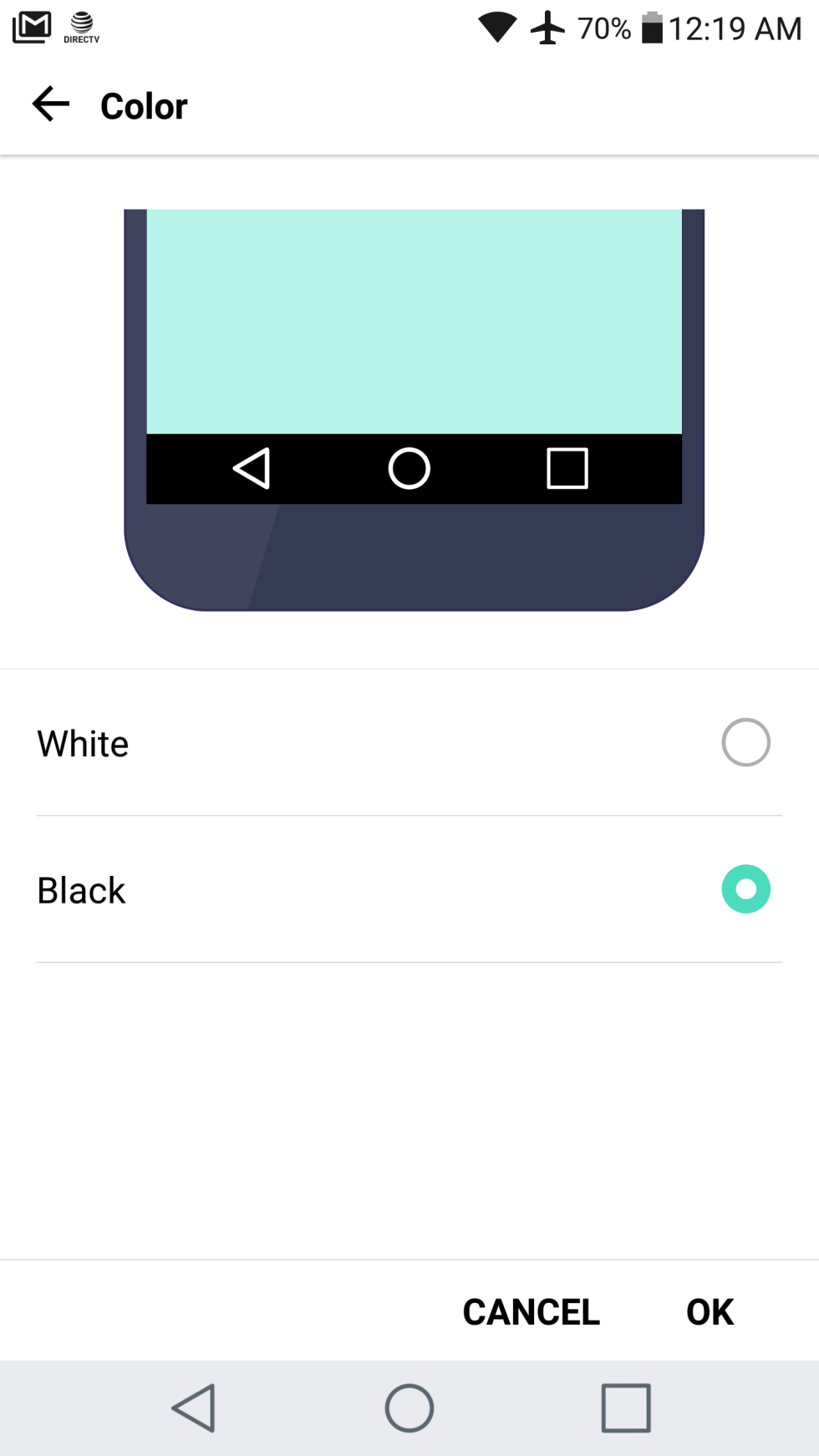Tap CANCEL to discard changes
Viewport: 819px width, 1456px height.
(532, 1311)
